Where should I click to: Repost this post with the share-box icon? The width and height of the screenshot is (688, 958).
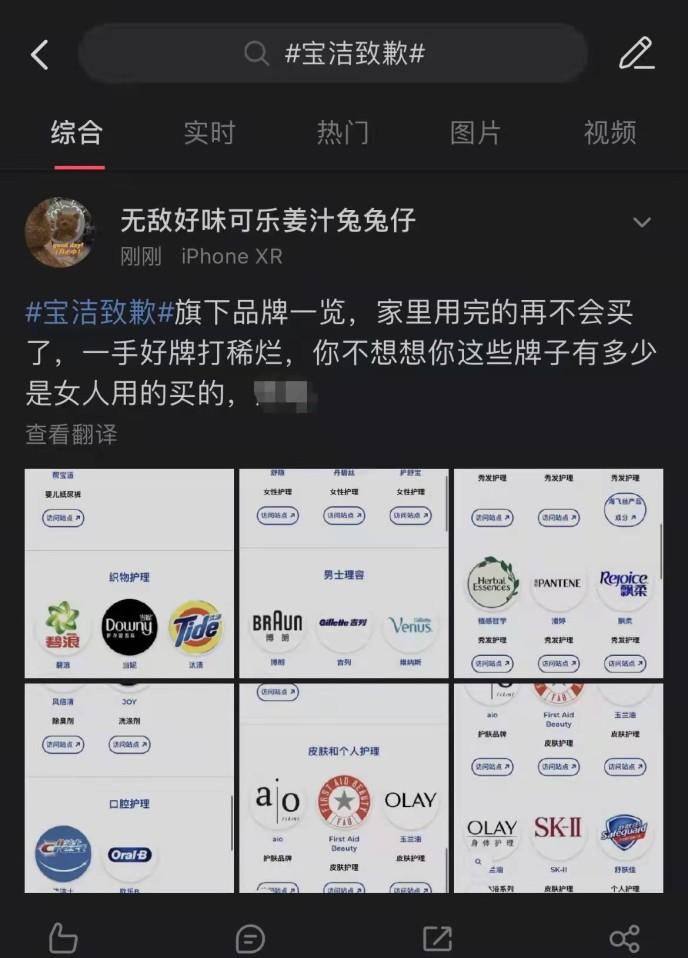437,938
